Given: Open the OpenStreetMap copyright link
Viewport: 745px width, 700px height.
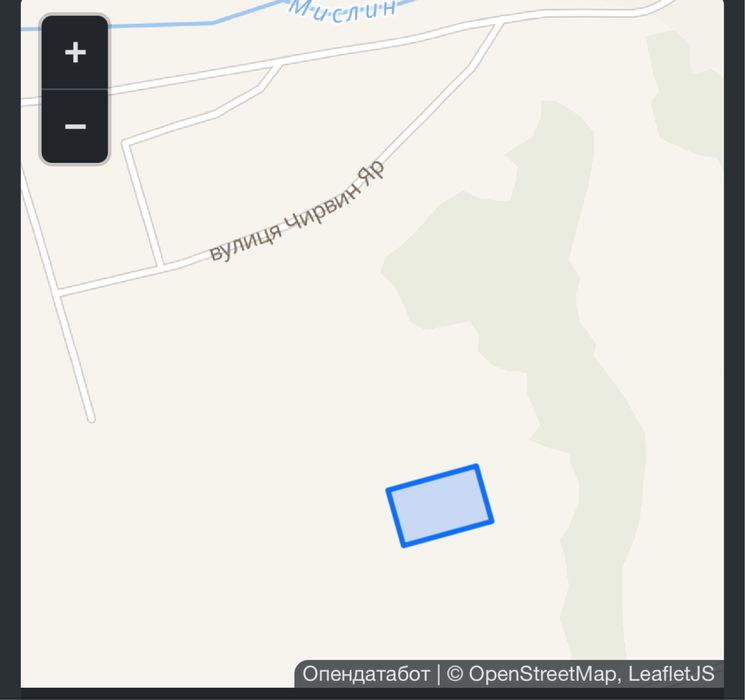Looking at the screenshot, I should coord(542,673).
